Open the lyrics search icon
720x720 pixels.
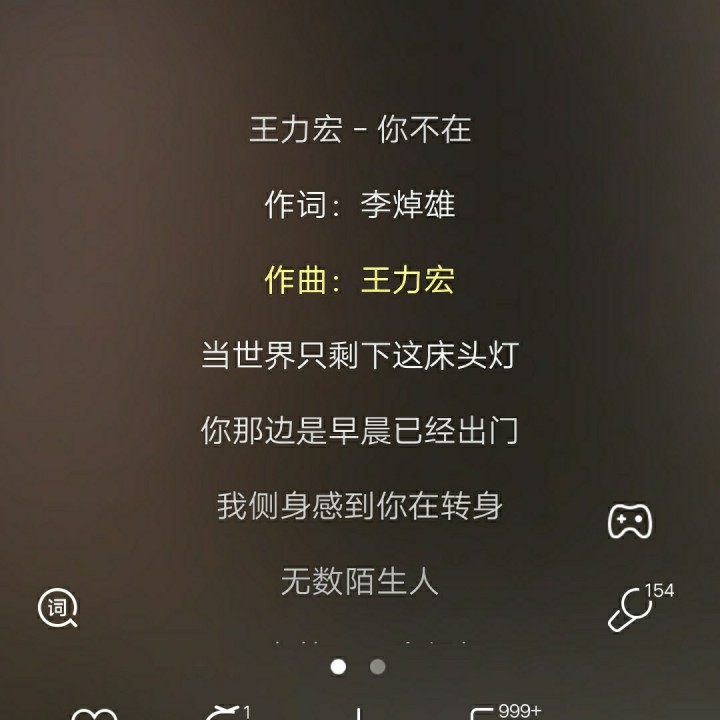click(x=57, y=608)
